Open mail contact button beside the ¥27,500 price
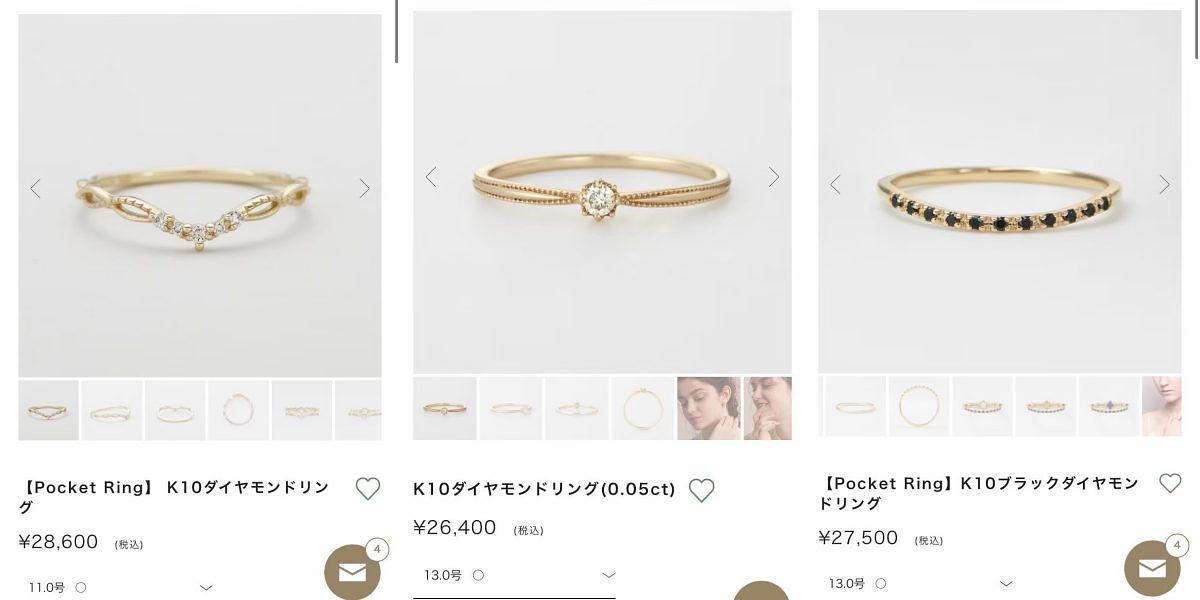 pyautogui.click(x=1152, y=568)
